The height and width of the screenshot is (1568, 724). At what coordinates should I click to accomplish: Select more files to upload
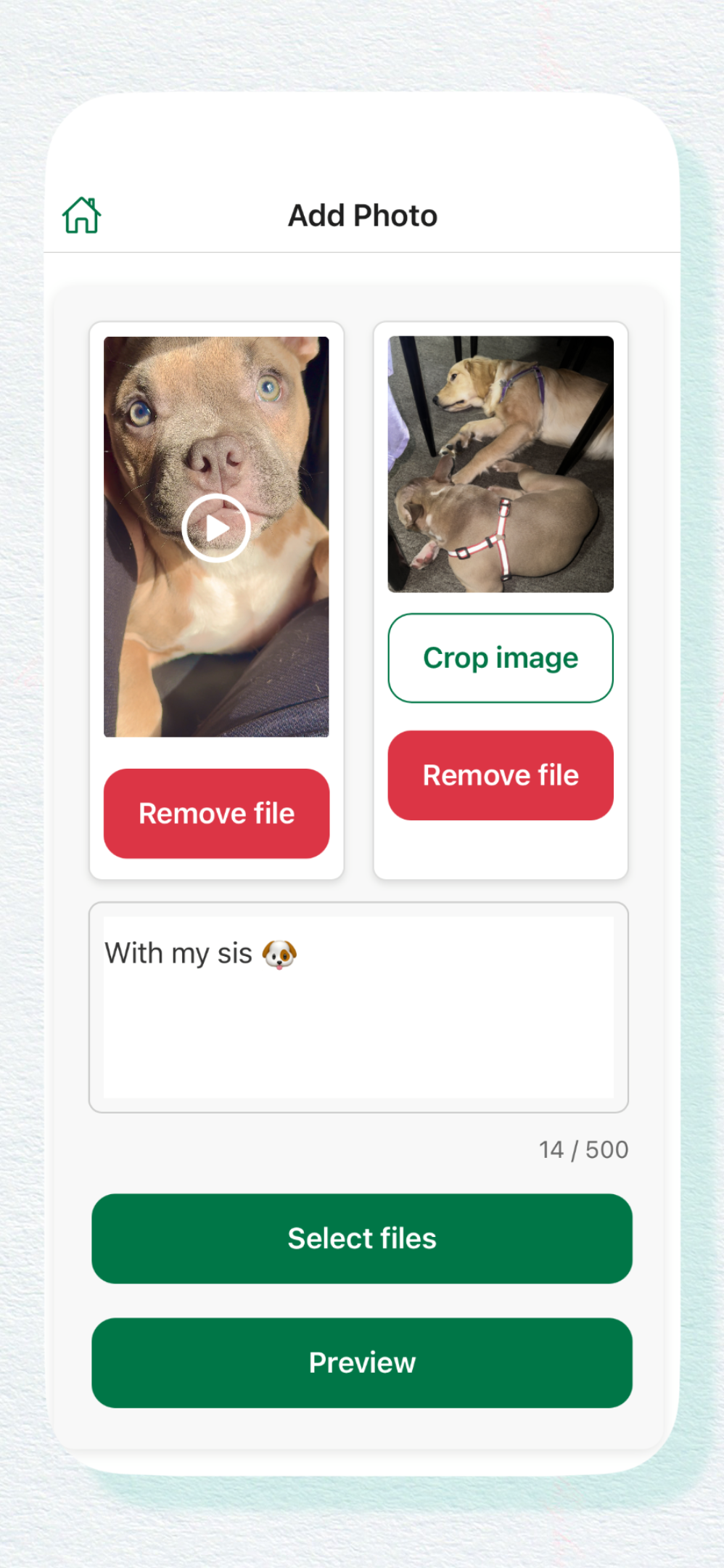click(361, 1238)
